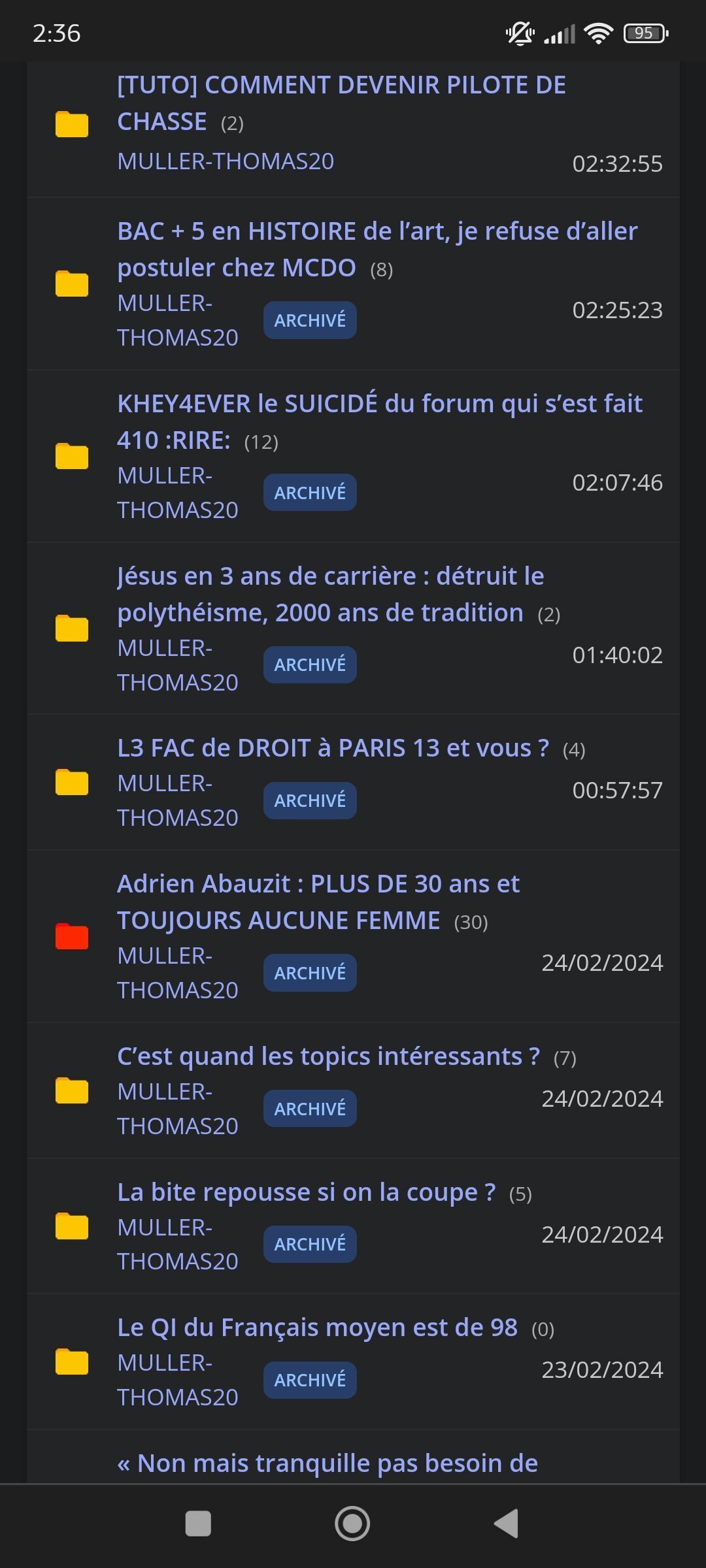Screen dimensions: 706x1568
Task: Open the topic La bite repousse si on la coupe
Action: 306,1192
